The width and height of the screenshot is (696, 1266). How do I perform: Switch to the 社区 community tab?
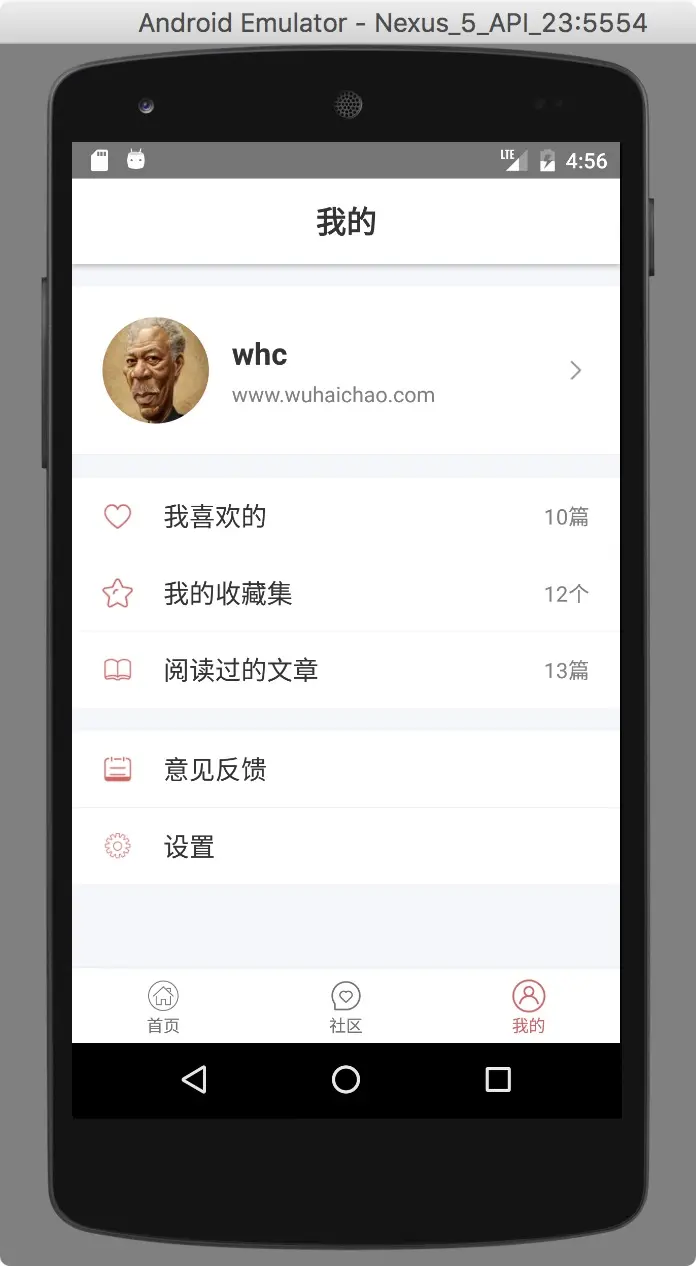coord(346,1006)
